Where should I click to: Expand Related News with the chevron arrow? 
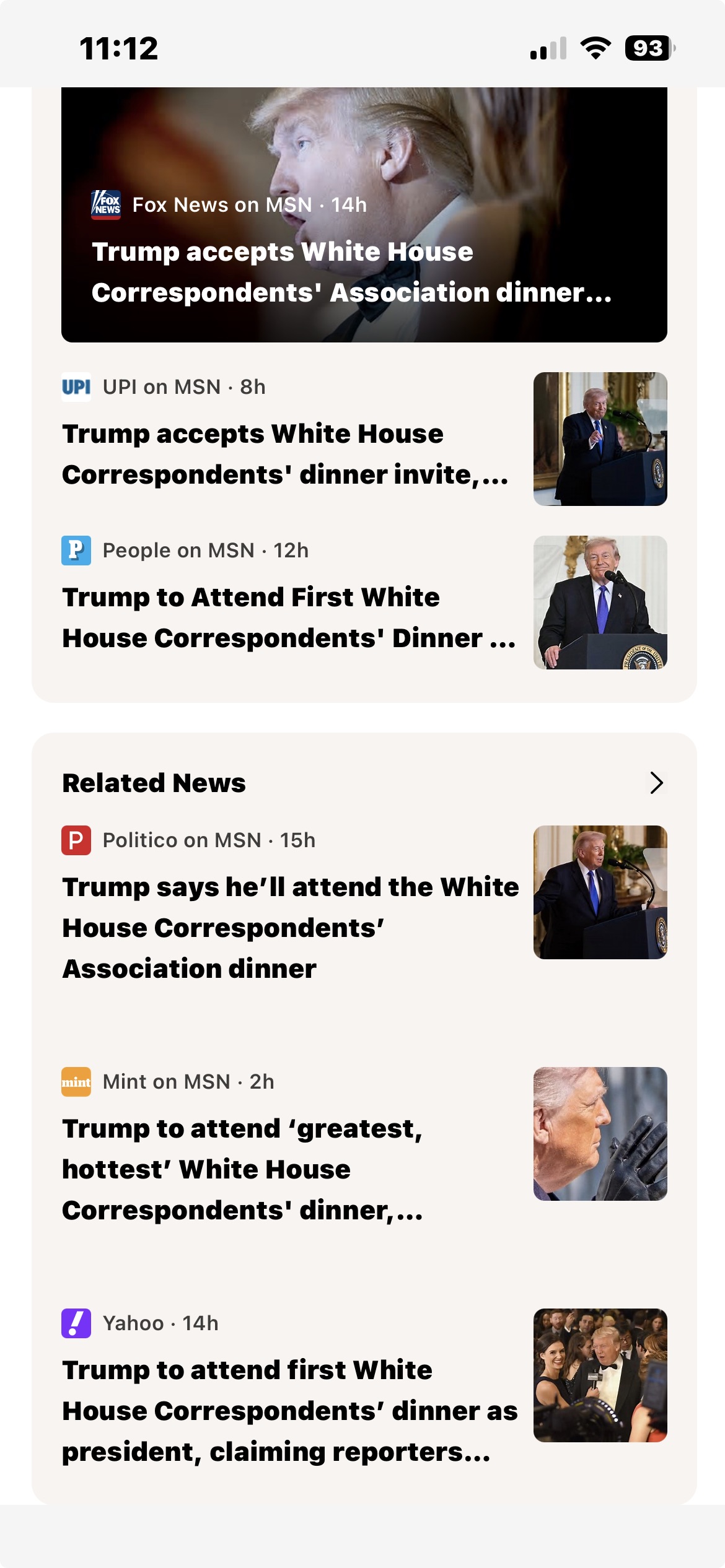click(x=656, y=783)
